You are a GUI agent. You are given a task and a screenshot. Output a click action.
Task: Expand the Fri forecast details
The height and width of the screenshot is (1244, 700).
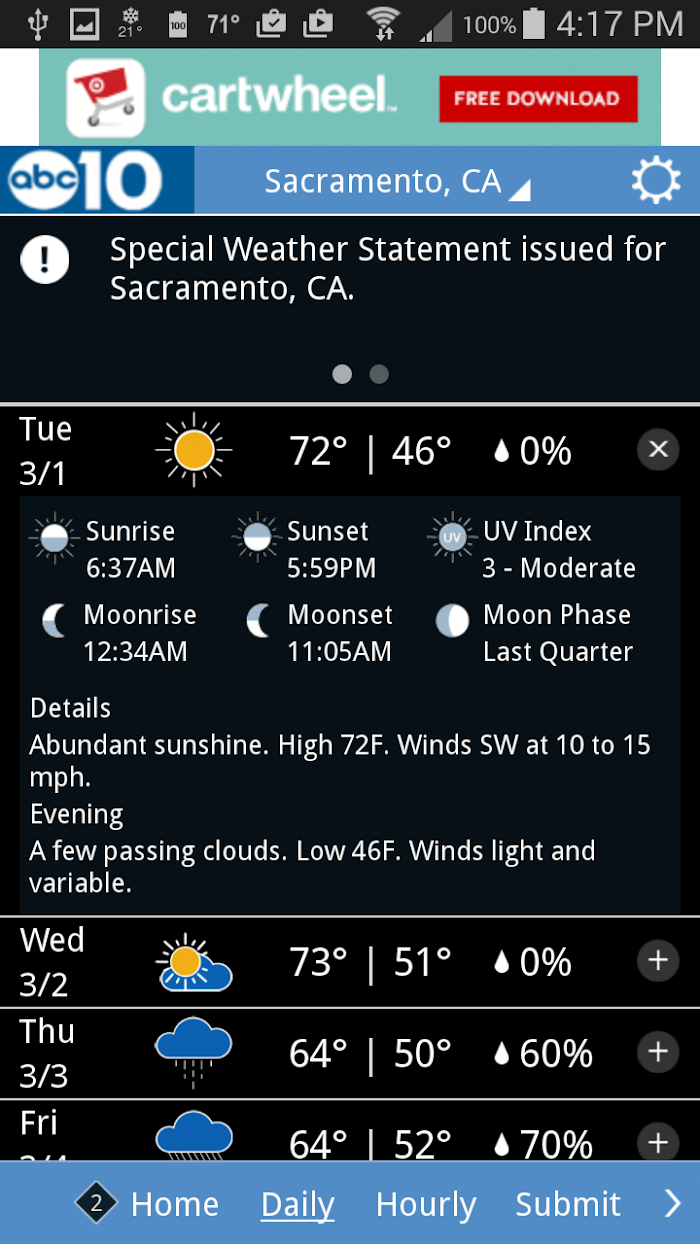[658, 1141]
